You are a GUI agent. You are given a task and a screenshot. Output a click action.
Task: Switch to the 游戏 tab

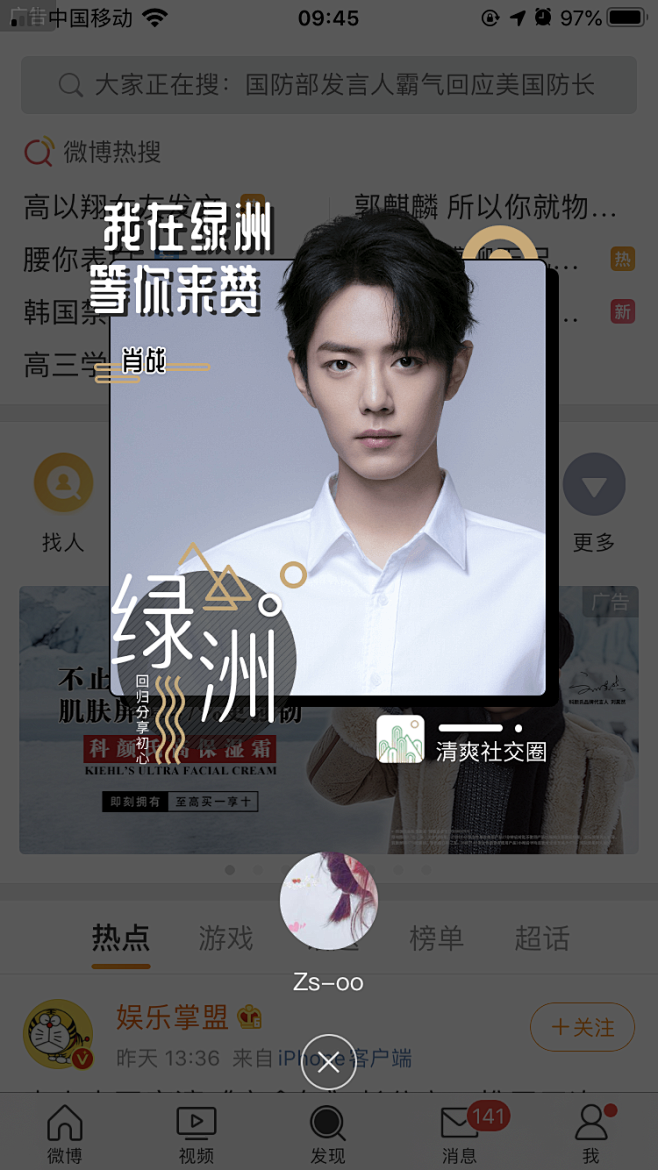coord(226,938)
